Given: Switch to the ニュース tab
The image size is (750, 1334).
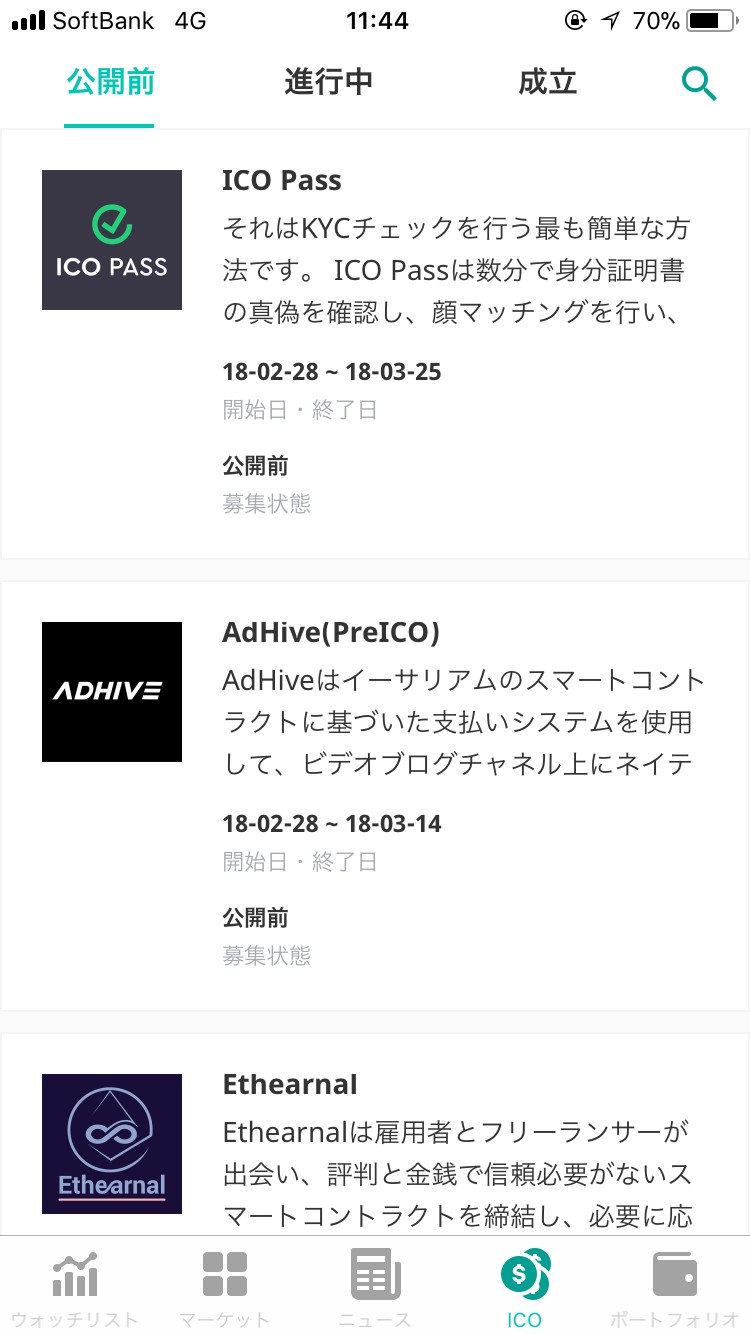Looking at the screenshot, I should pos(375,1288).
